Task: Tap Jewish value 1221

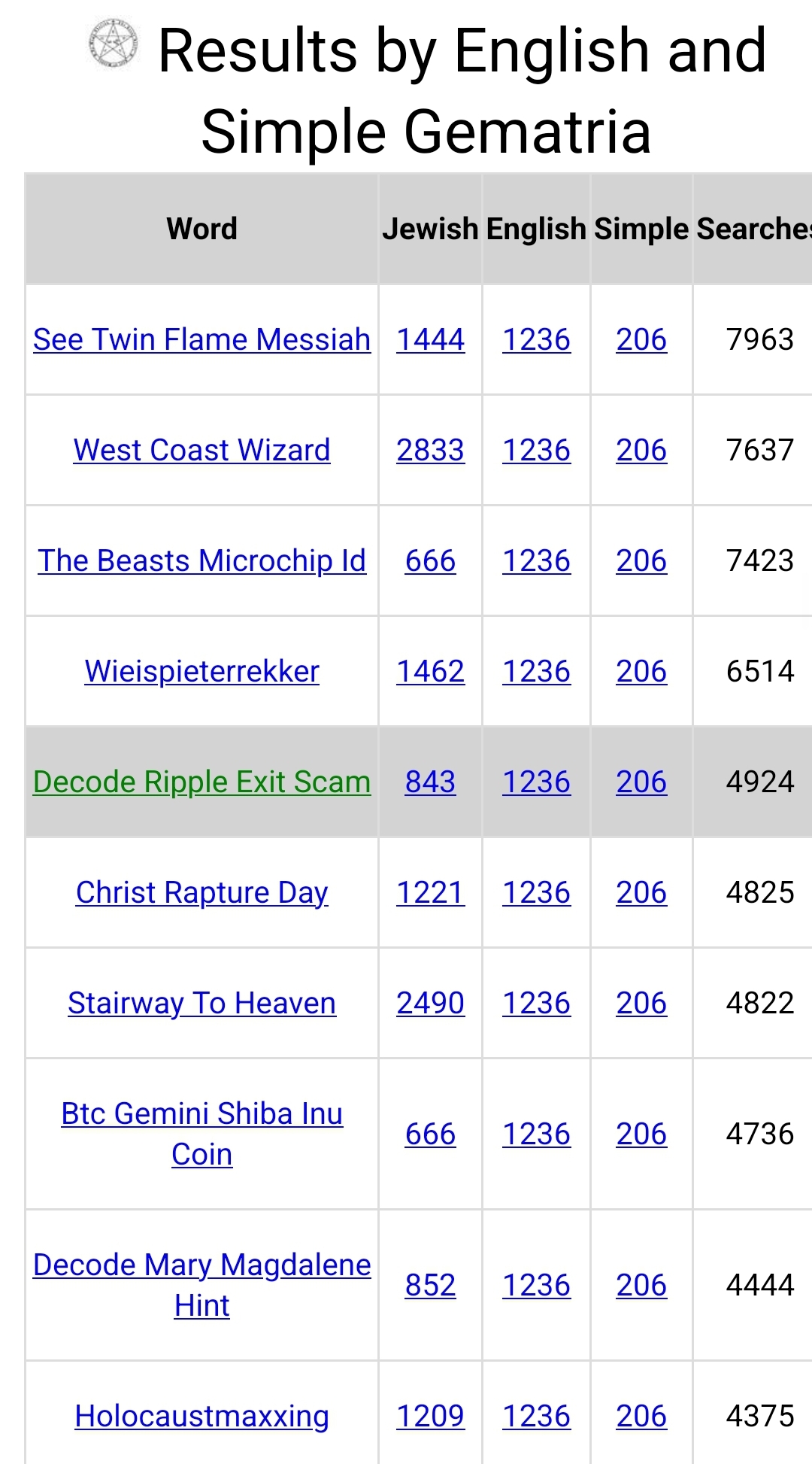Action: tap(430, 892)
